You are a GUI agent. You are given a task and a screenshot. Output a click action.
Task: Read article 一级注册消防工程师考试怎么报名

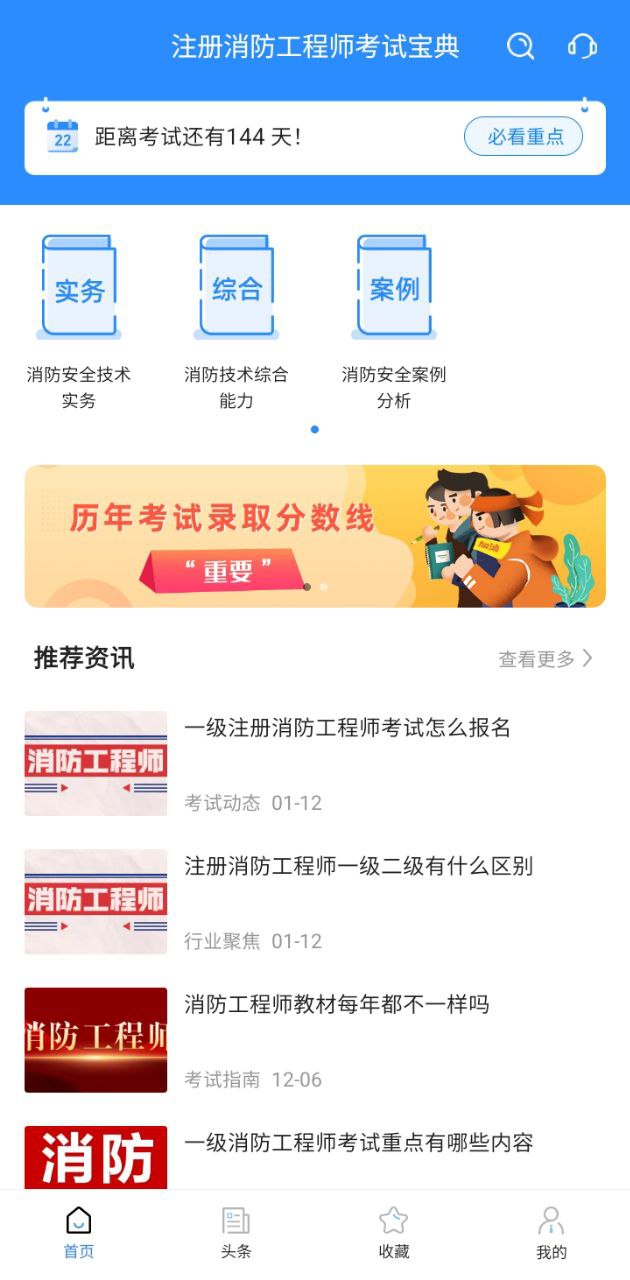coord(347,728)
